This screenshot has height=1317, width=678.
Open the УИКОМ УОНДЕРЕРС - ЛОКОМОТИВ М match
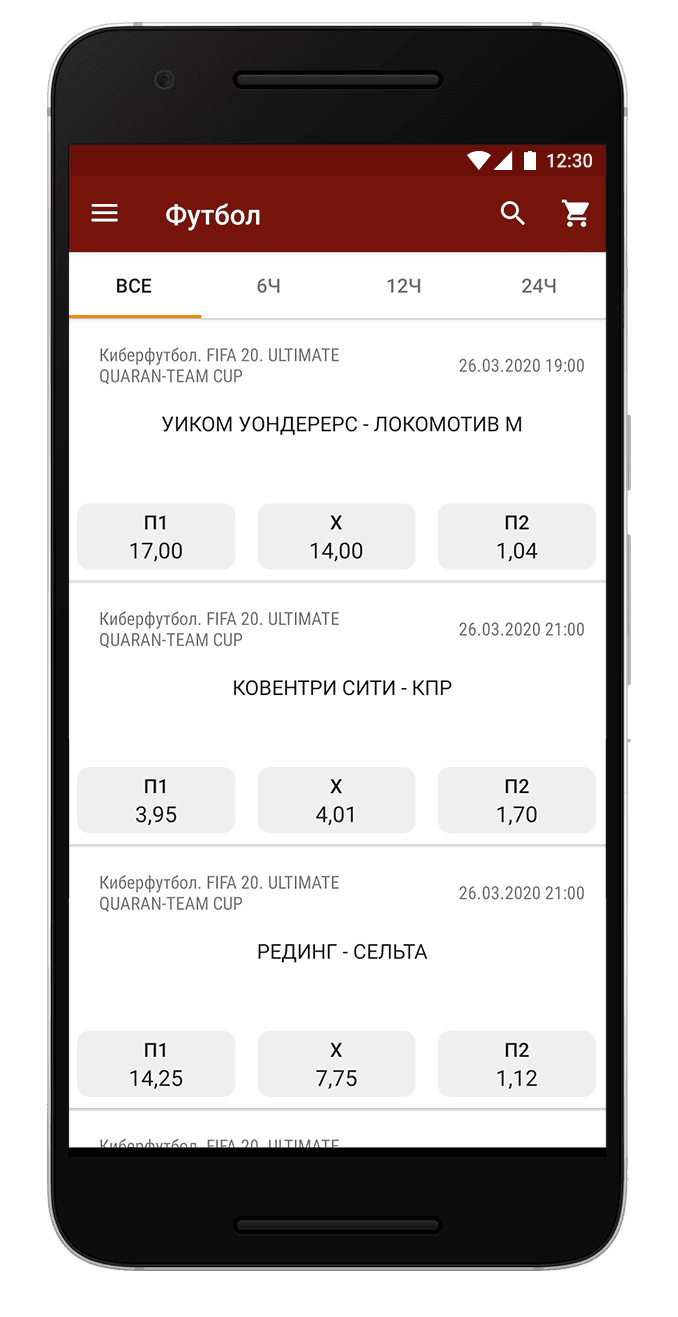pos(342,424)
